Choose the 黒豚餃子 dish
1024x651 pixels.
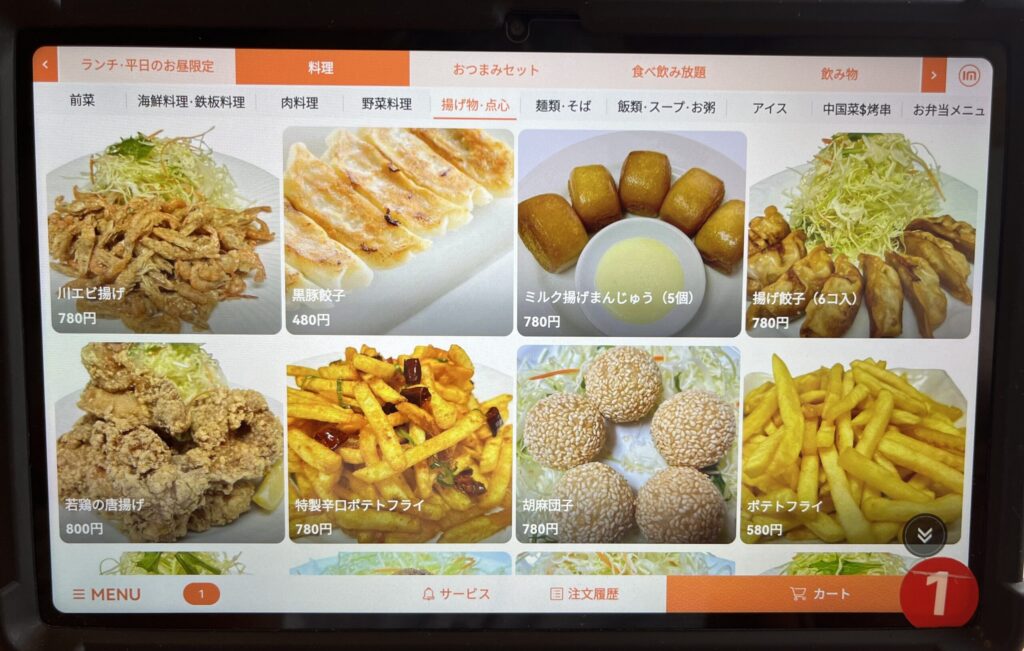[398, 232]
